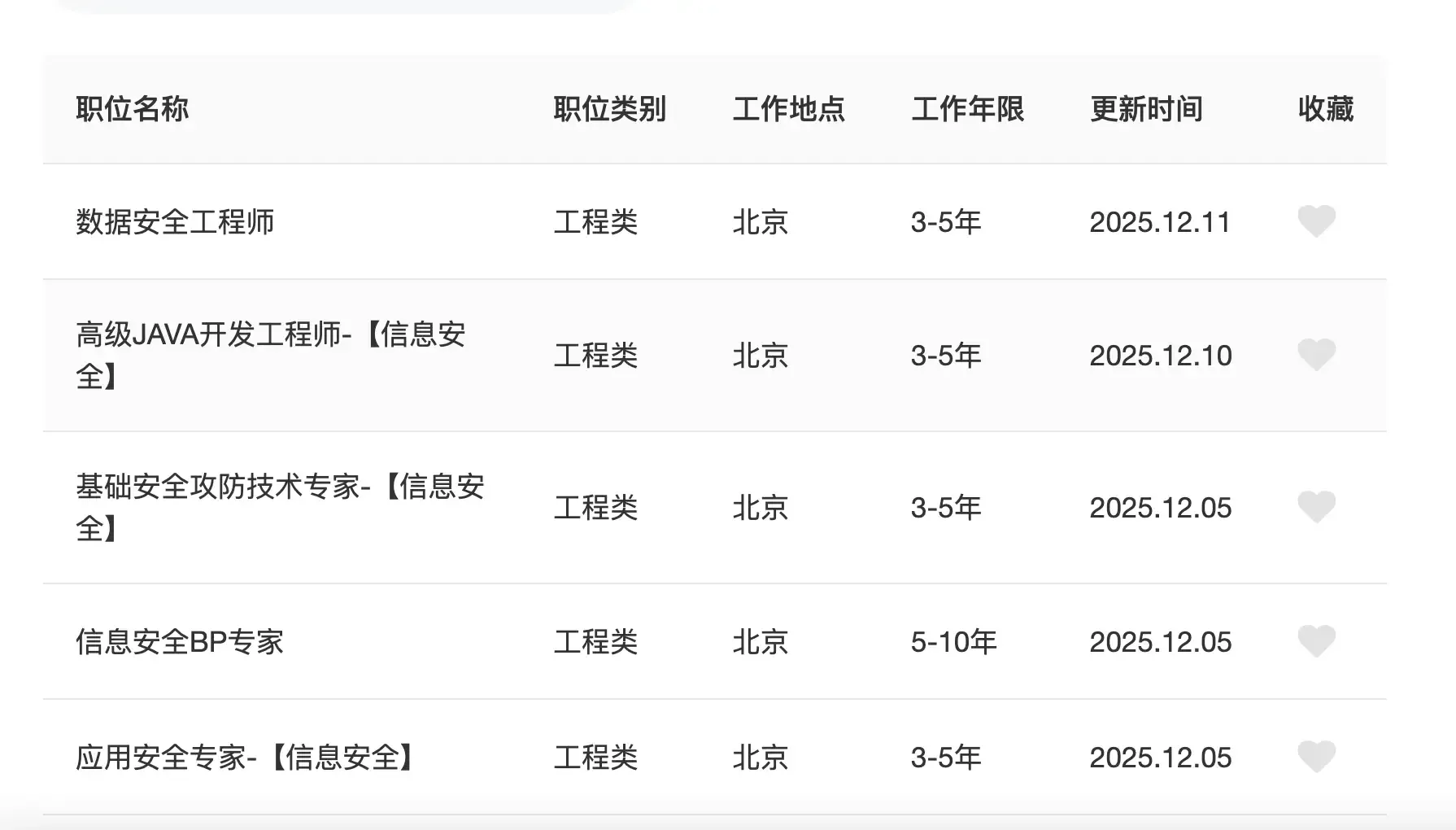Favorite the 数据安全工程师 position
This screenshot has height=830, width=1456.
coord(1316,221)
